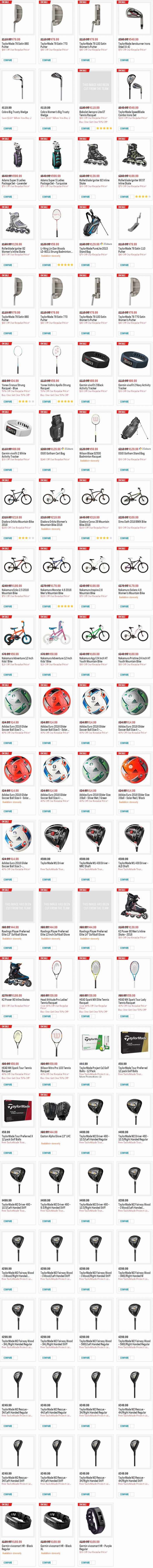Screen dimensions: 153x1568
Task: Compare Wilson Blaze SZ500 Badminton Racquet
Action: point(85,469)
